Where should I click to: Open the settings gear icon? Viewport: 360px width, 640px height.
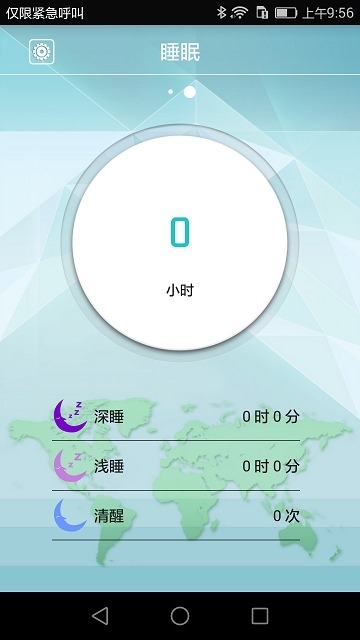coord(42,51)
